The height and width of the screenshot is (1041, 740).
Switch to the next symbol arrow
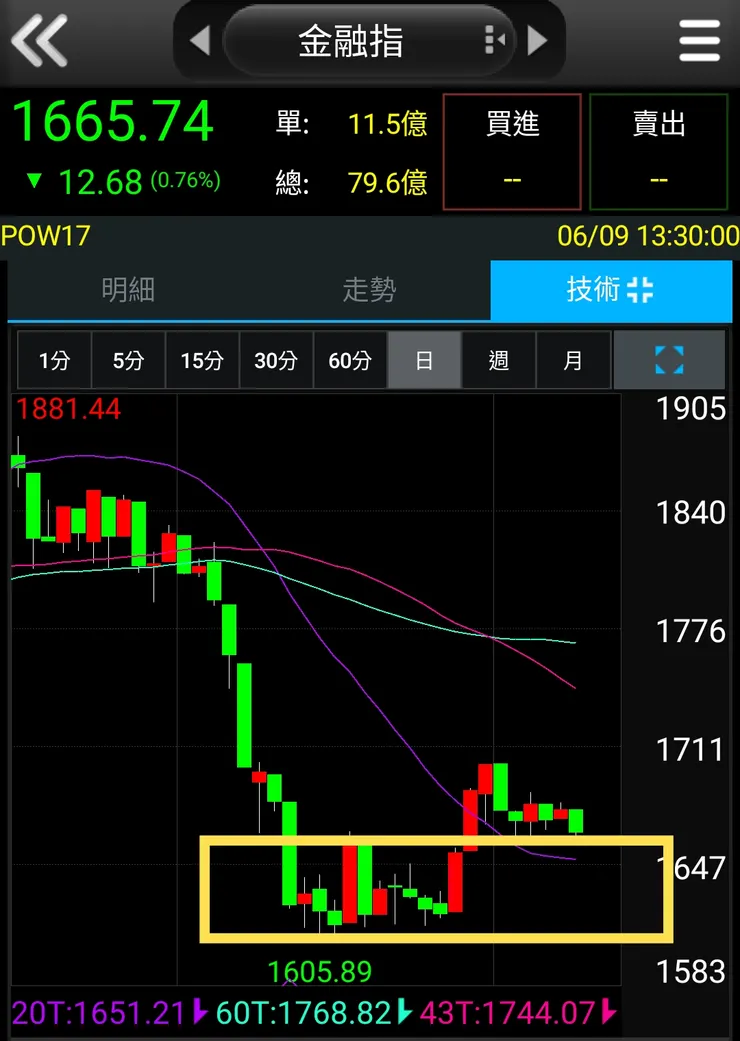[538, 41]
